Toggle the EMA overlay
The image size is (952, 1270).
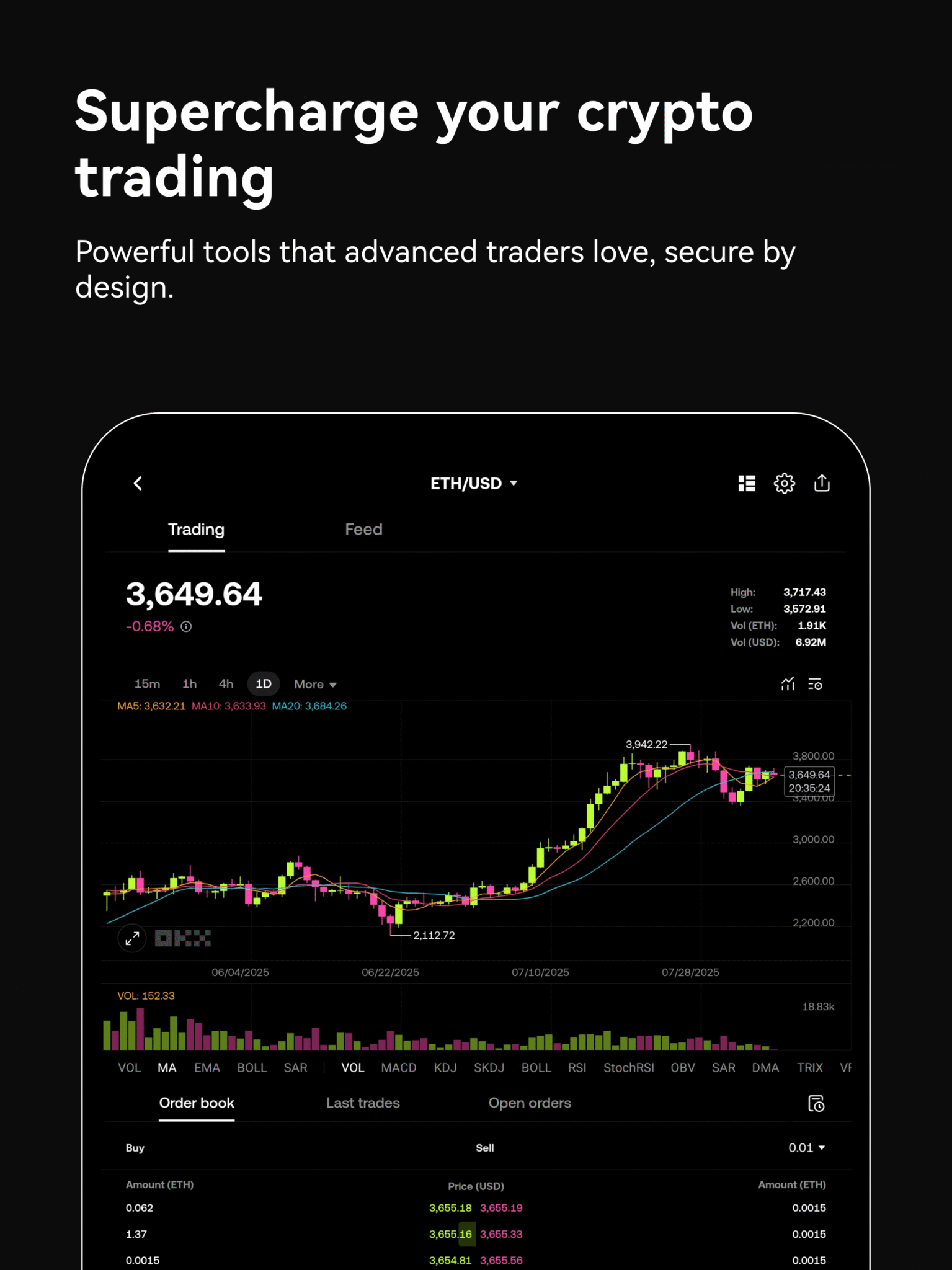coord(207,1067)
